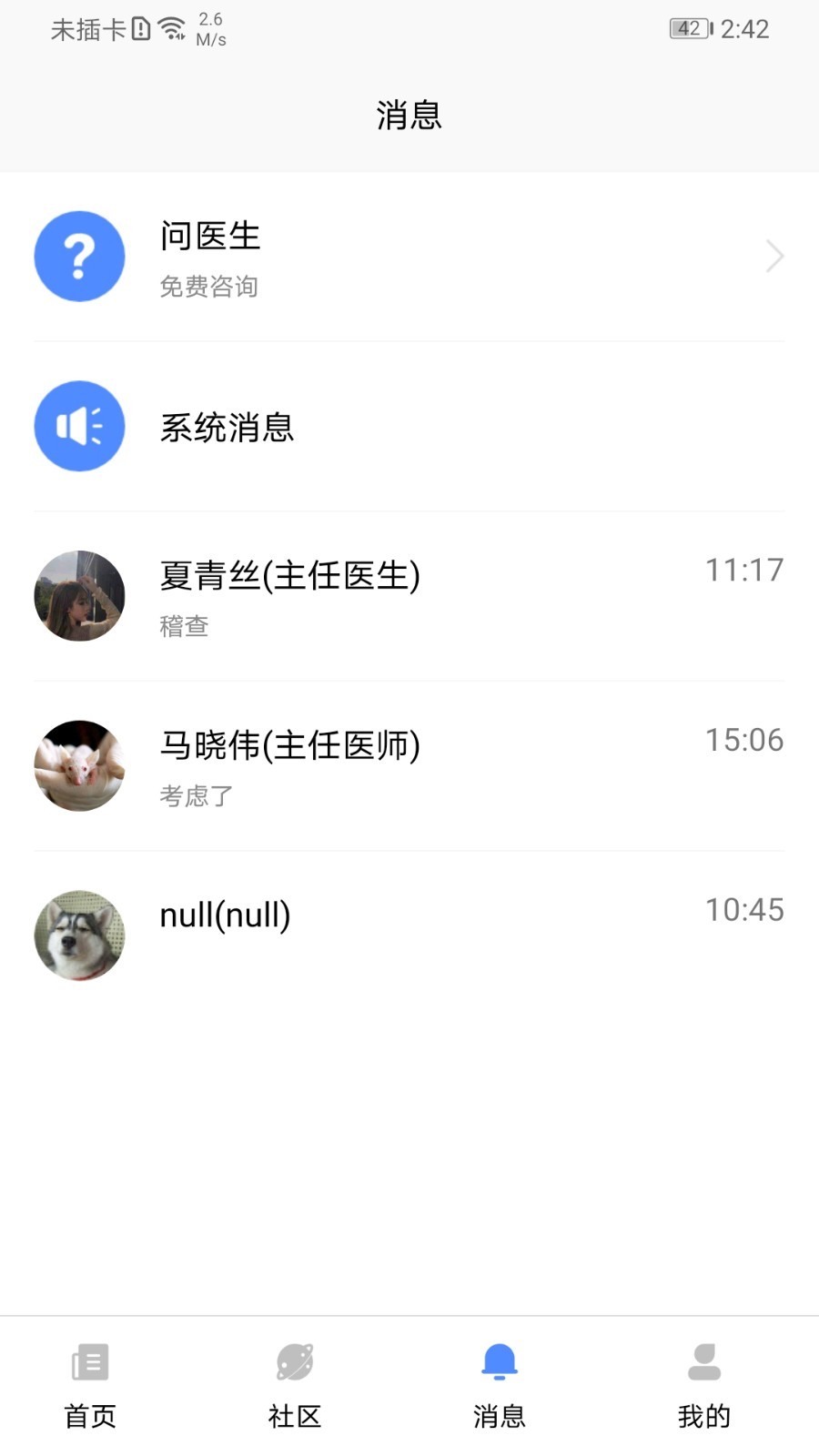
Task: Open 夏青丝's avatar picture
Action: point(79,596)
